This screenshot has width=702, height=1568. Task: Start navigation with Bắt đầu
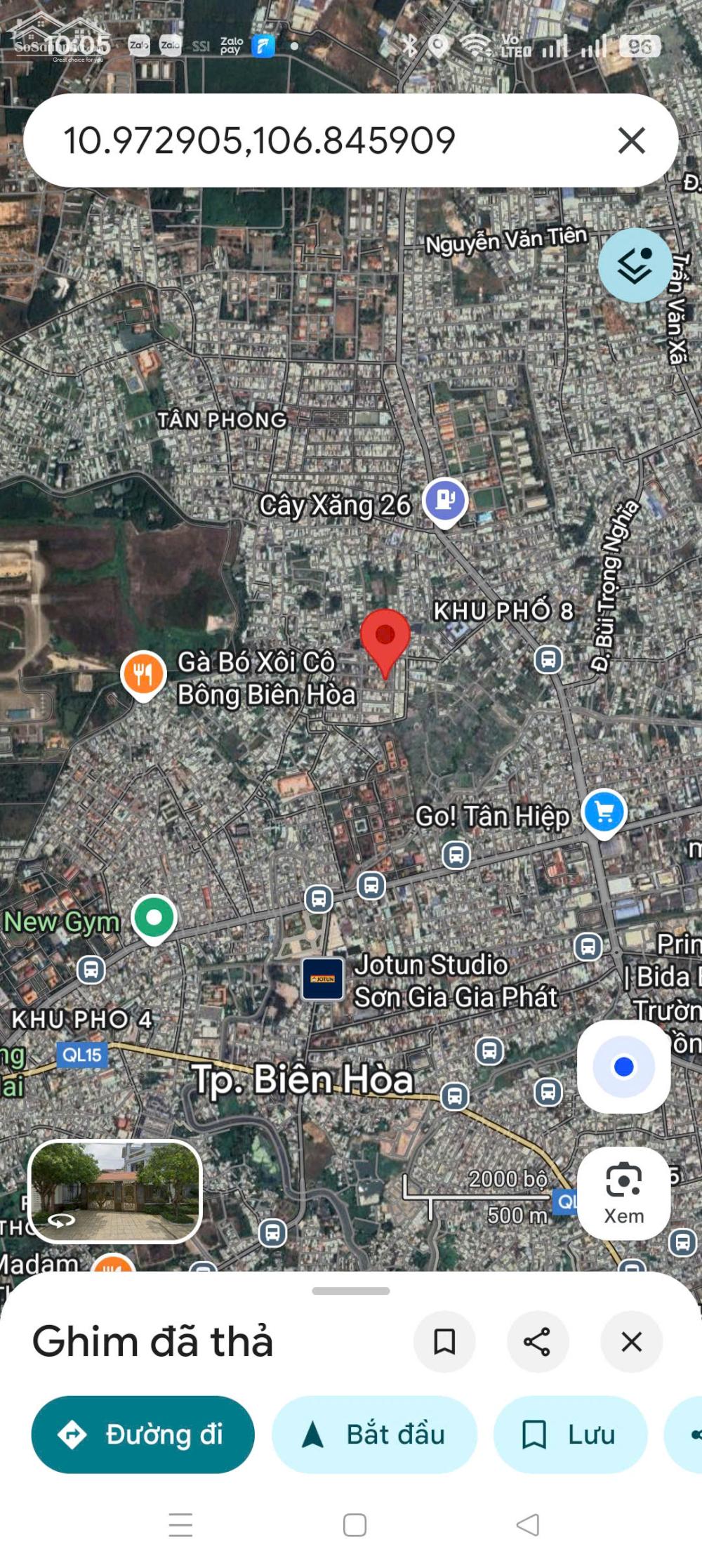point(374,1434)
